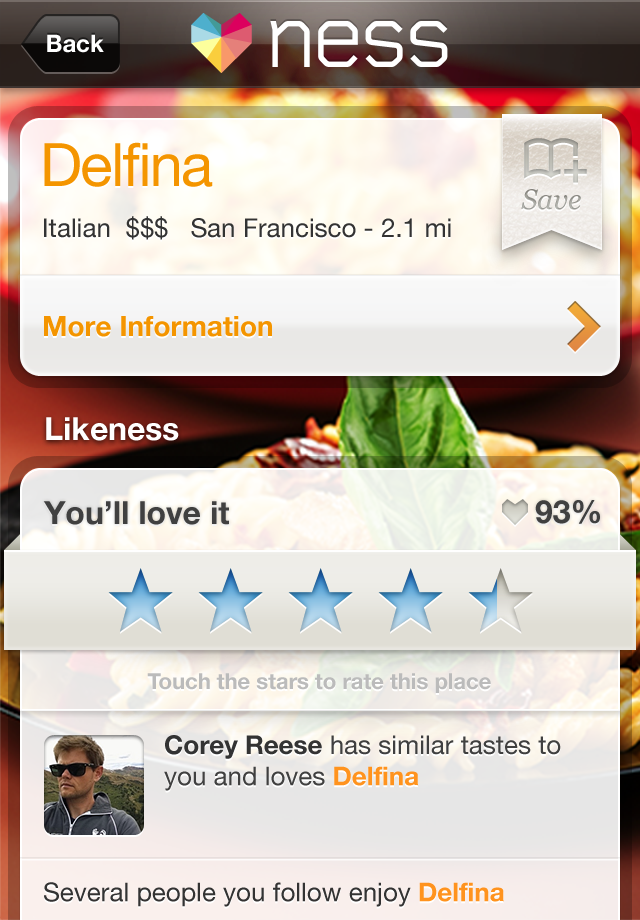Give Delfina a three-star rating
The image size is (640, 920).
point(320,601)
